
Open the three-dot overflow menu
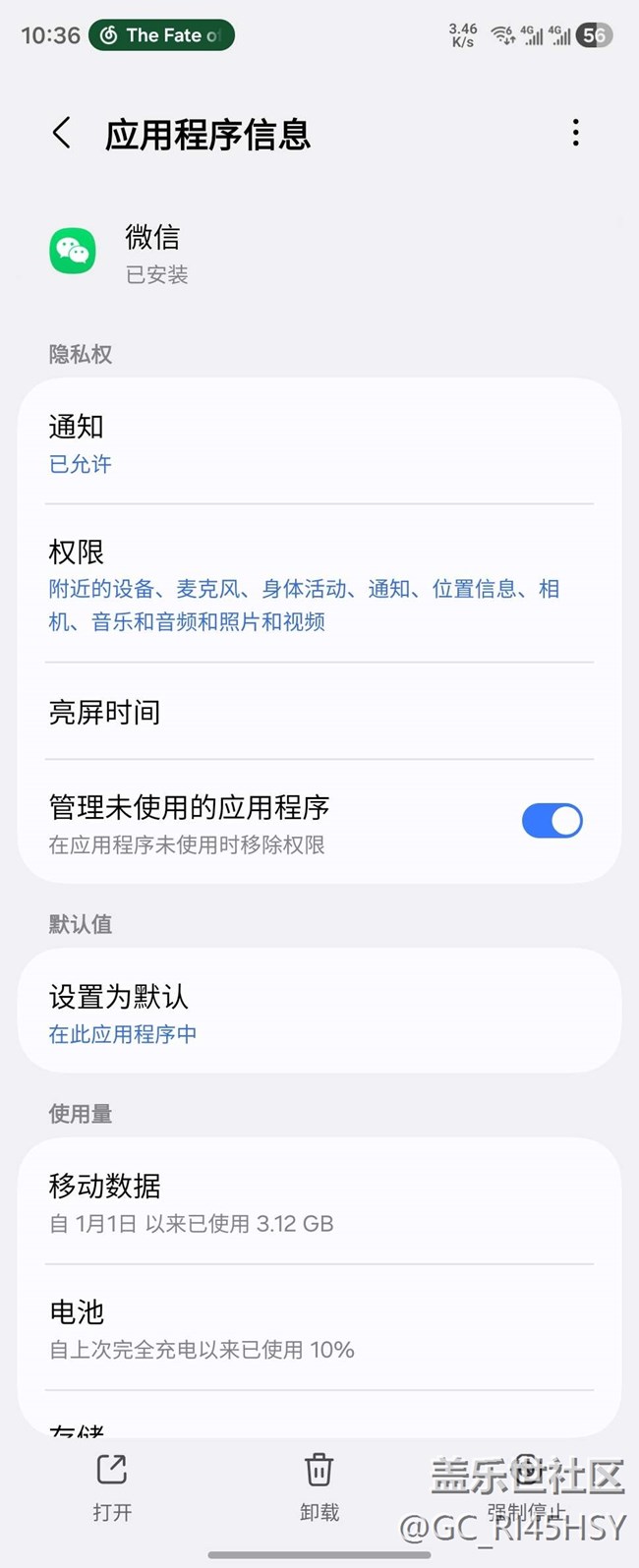tap(575, 133)
